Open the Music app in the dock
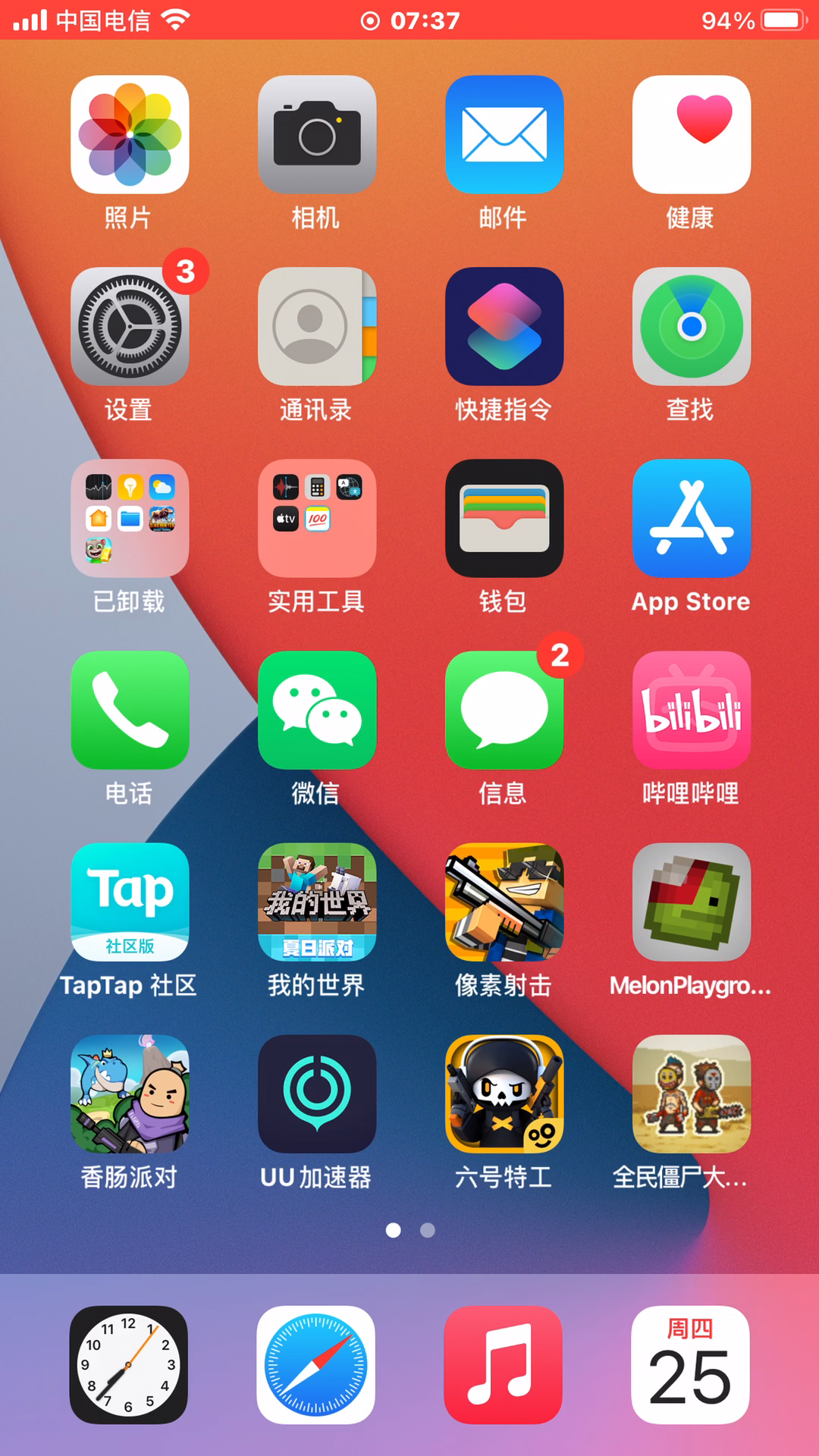This screenshot has width=819, height=1456. pos(503,1364)
